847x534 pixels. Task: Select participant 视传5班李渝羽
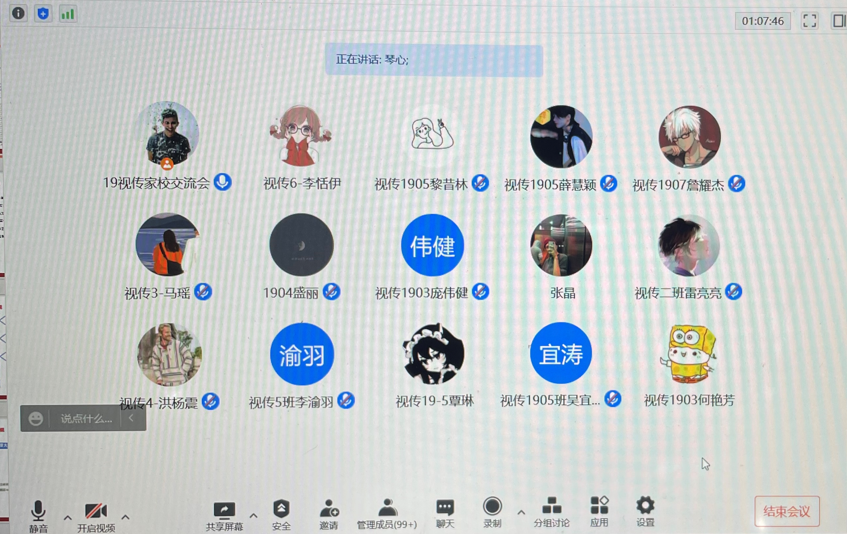302,354
